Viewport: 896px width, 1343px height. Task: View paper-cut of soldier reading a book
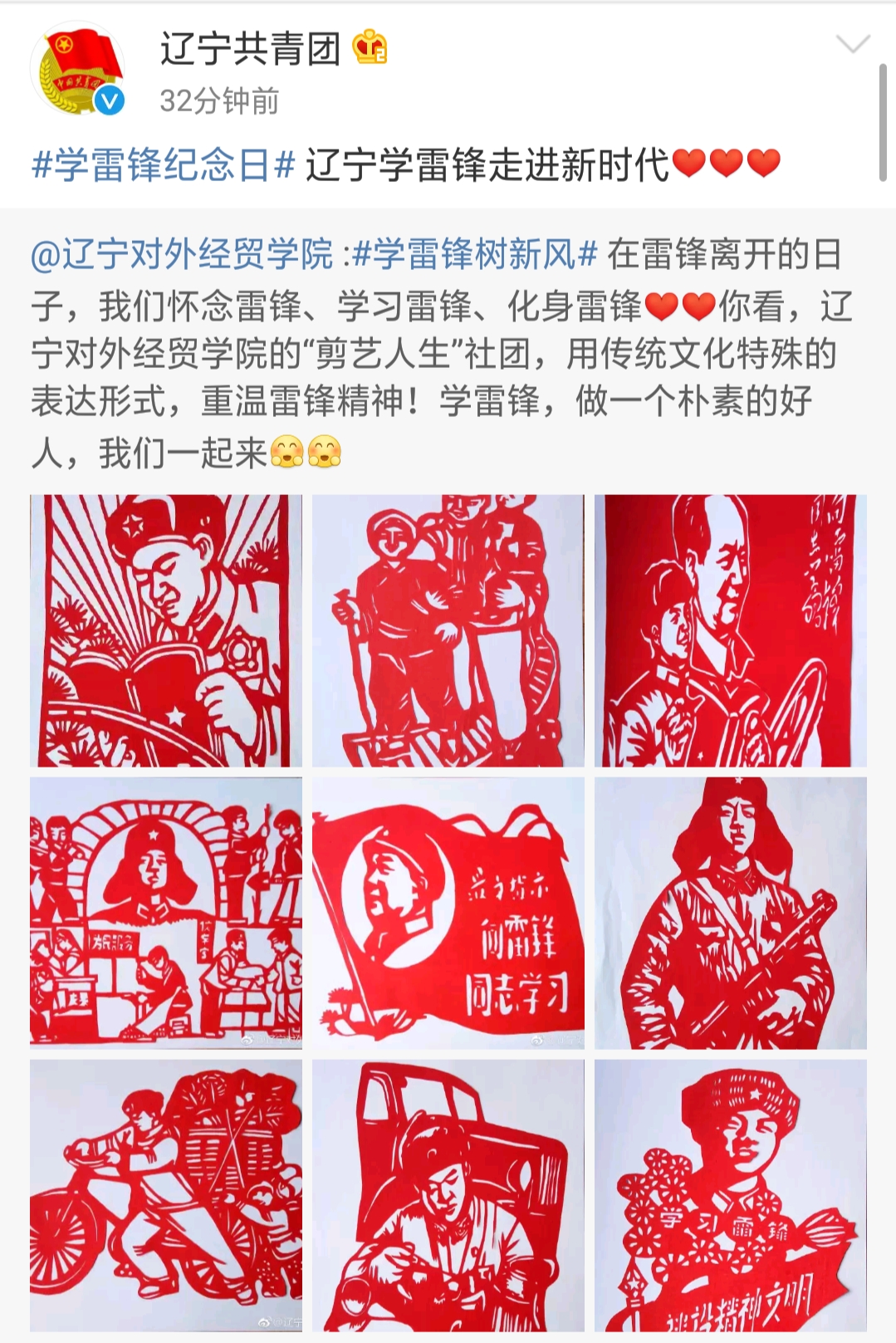(166, 630)
